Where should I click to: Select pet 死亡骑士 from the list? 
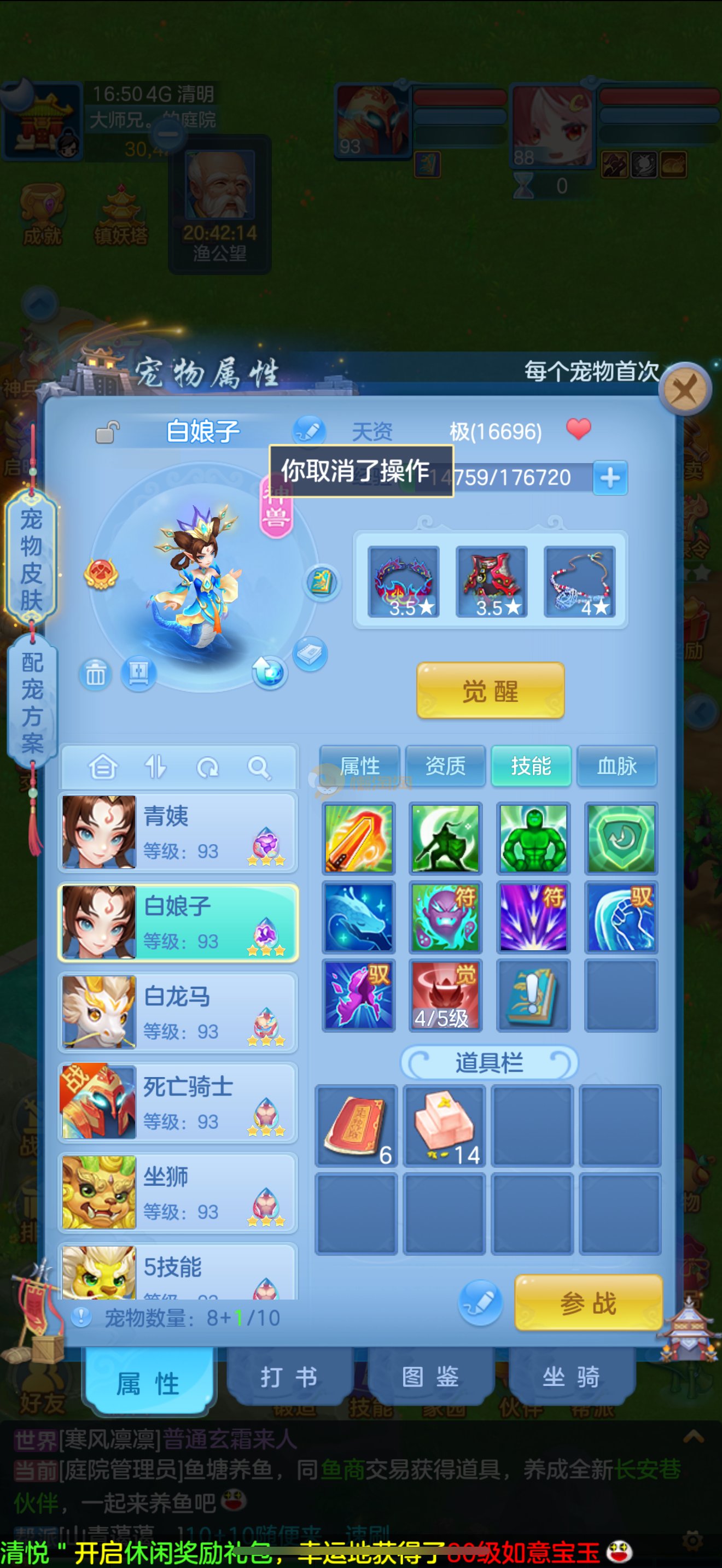coord(178,1102)
